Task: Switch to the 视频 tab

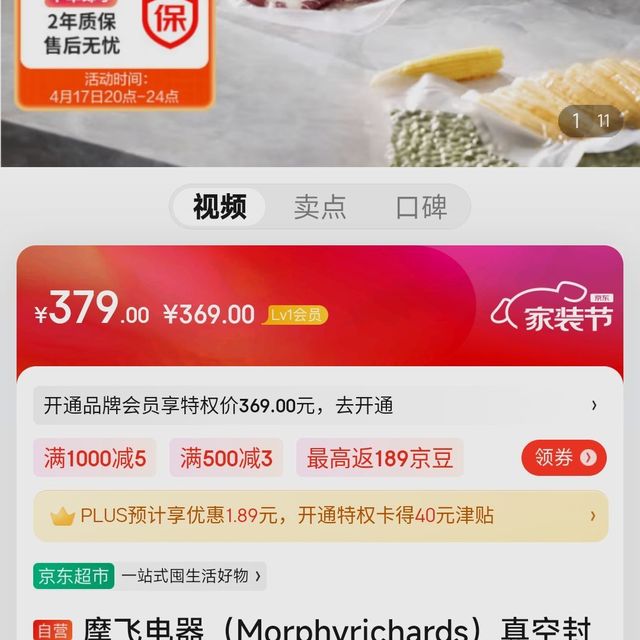Action: coord(220,207)
